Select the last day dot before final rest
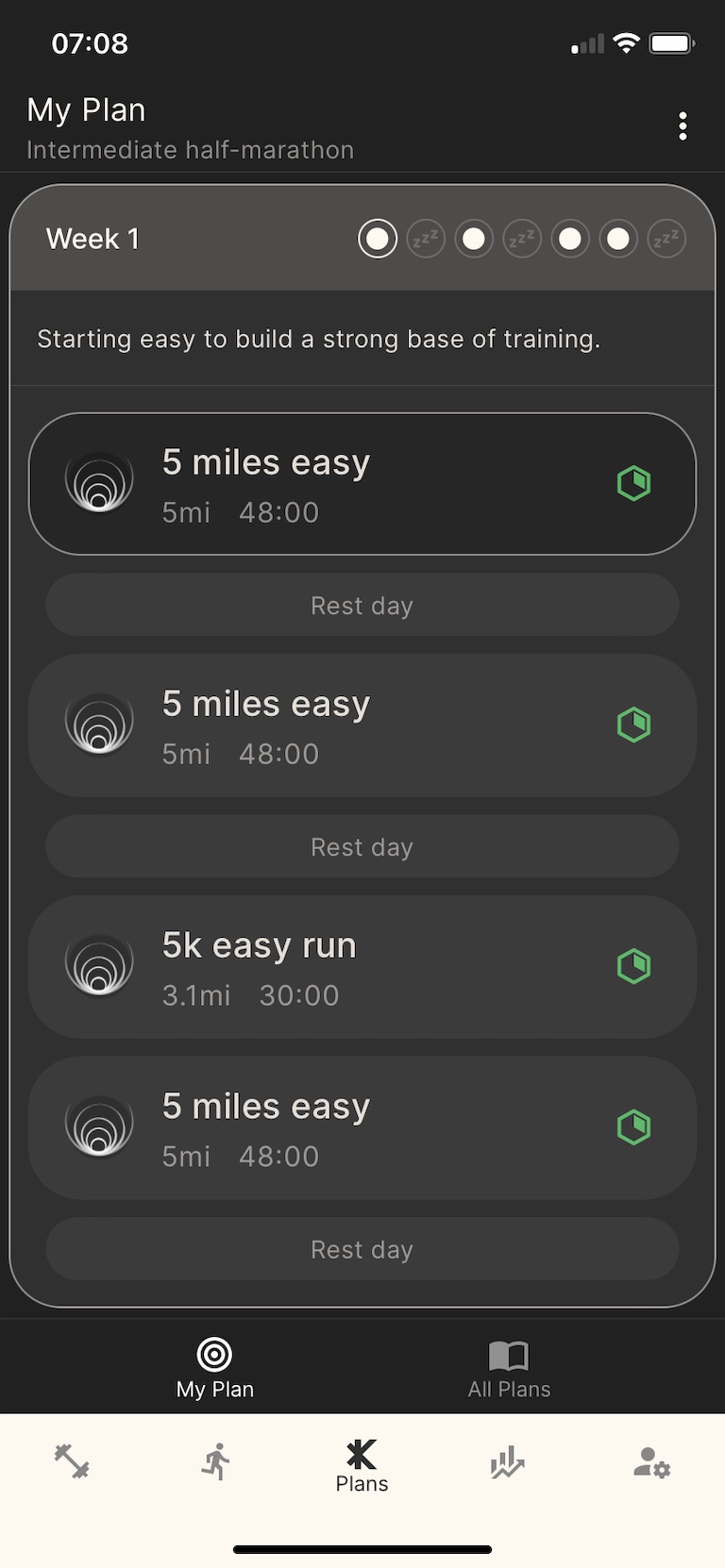Image resolution: width=725 pixels, height=1568 pixels. coord(618,238)
